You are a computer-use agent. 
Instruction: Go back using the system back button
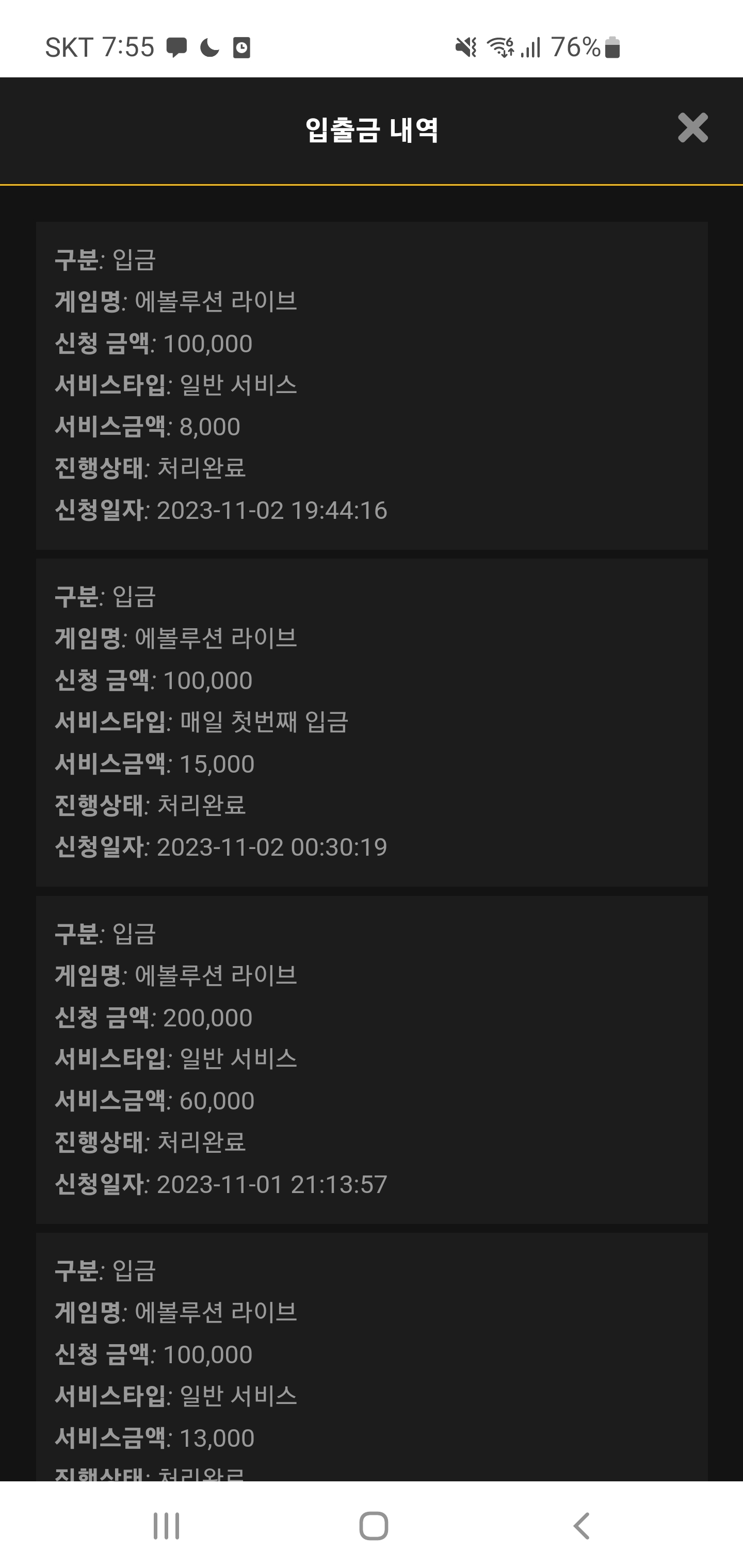click(582, 1526)
